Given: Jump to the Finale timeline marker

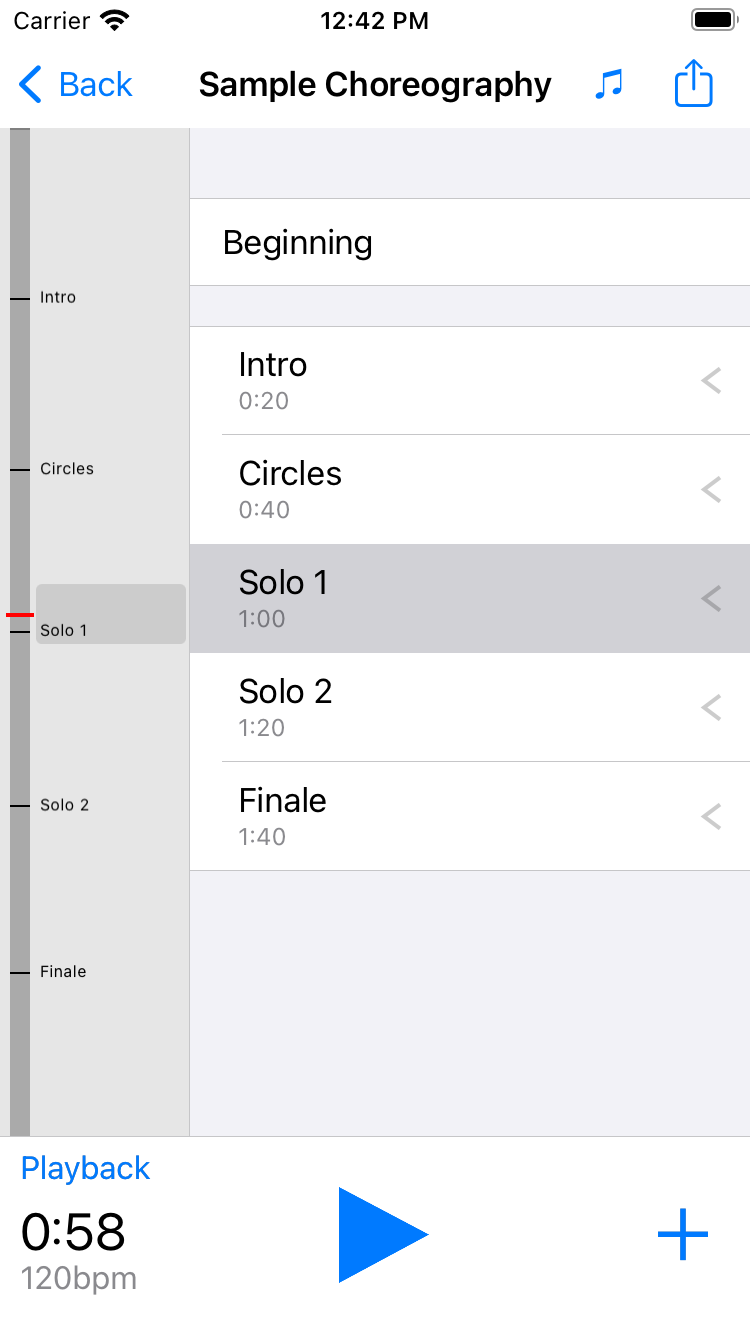Looking at the screenshot, I should (63, 972).
